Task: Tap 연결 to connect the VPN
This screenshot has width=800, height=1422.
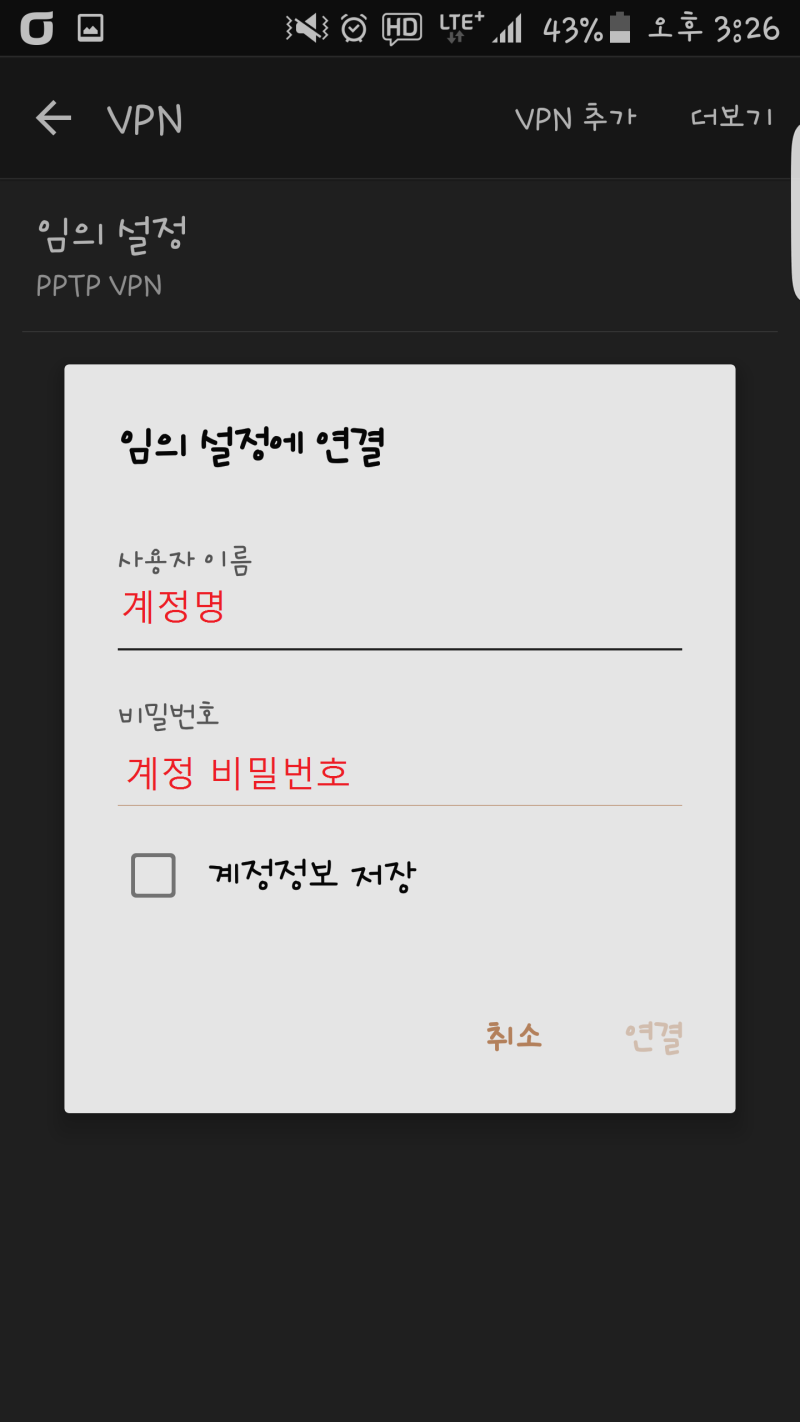Action: pos(655,1037)
